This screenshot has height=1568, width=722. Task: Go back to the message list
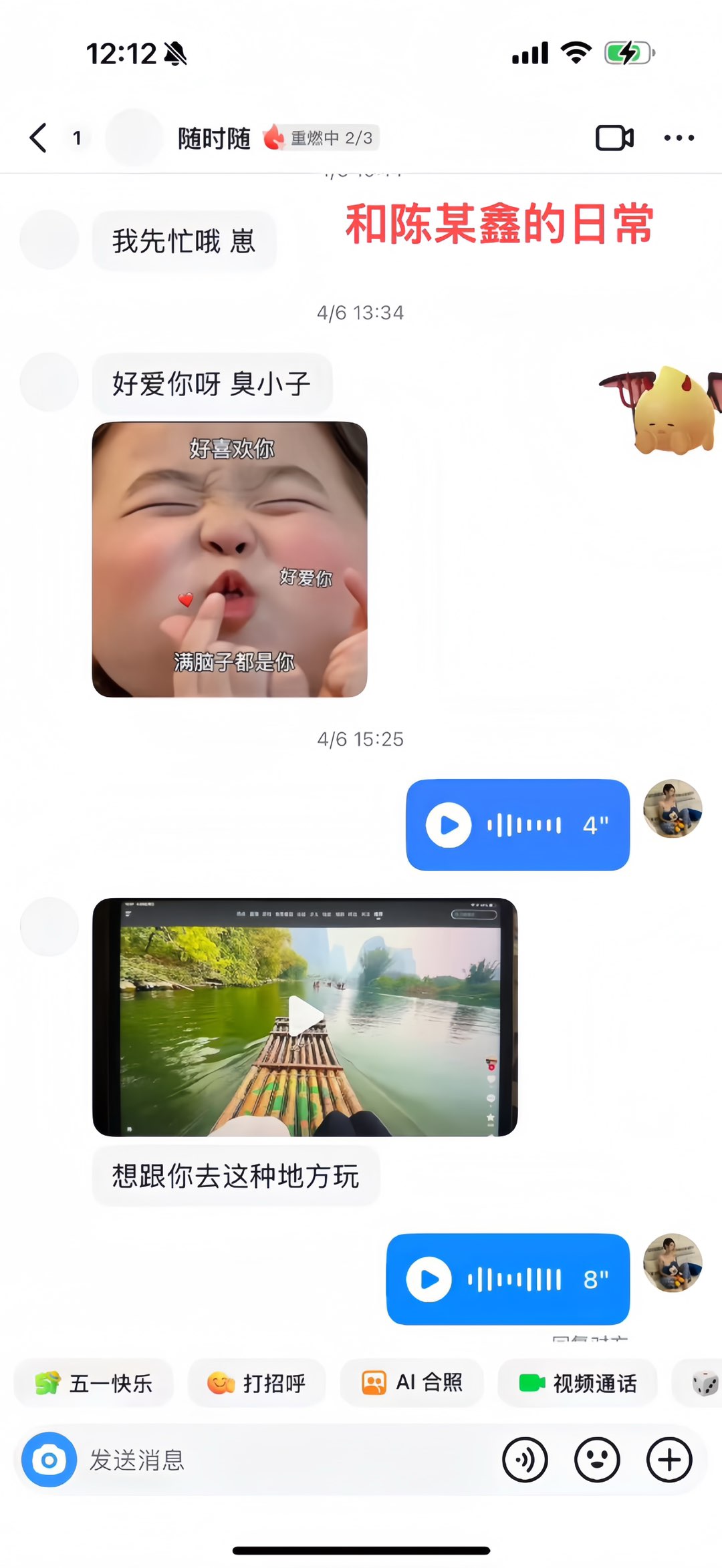[x=39, y=138]
